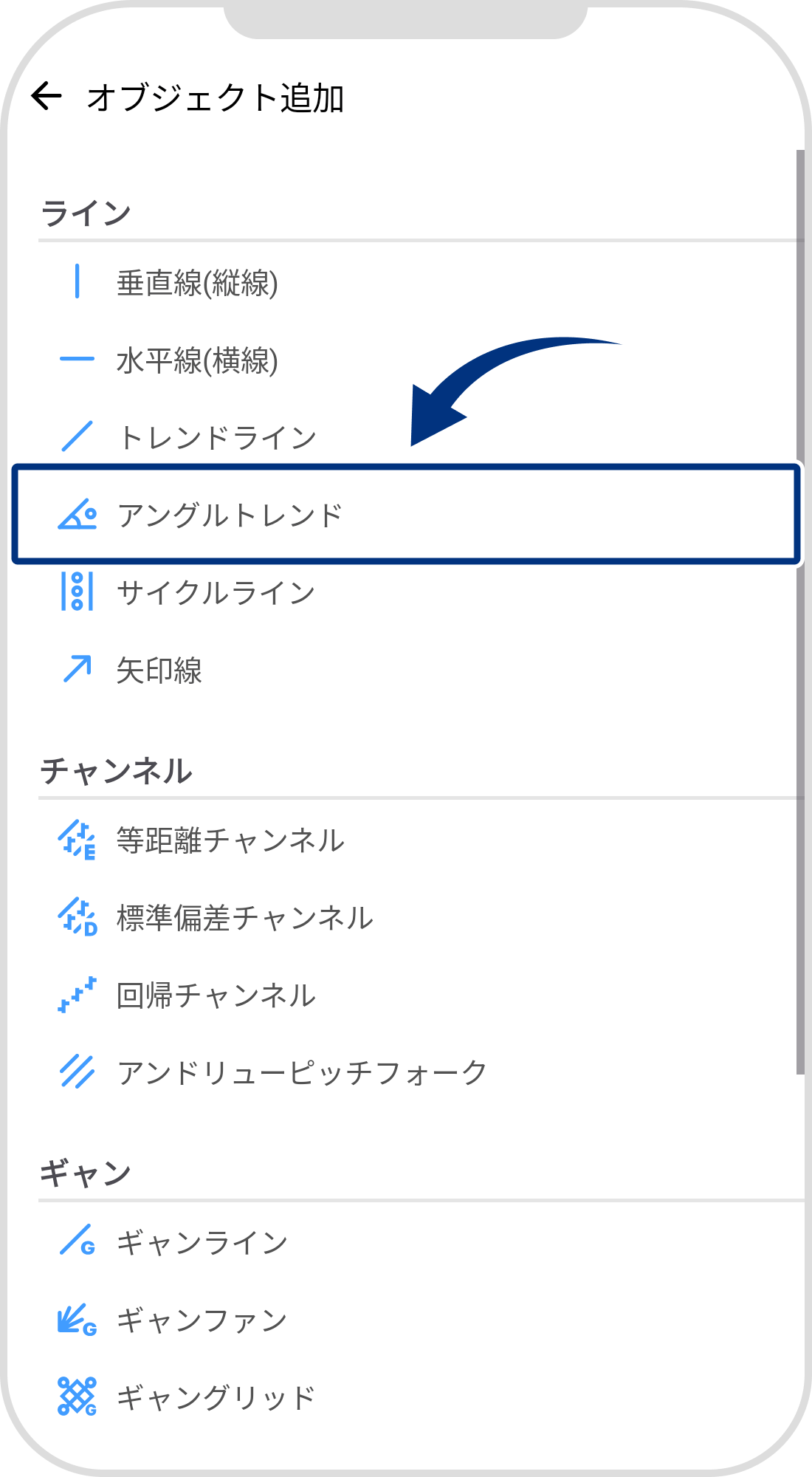Select the Gann fan tool icon
Image resolution: width=812 pixels, height=1477 pixels.
pos(78,1317)
